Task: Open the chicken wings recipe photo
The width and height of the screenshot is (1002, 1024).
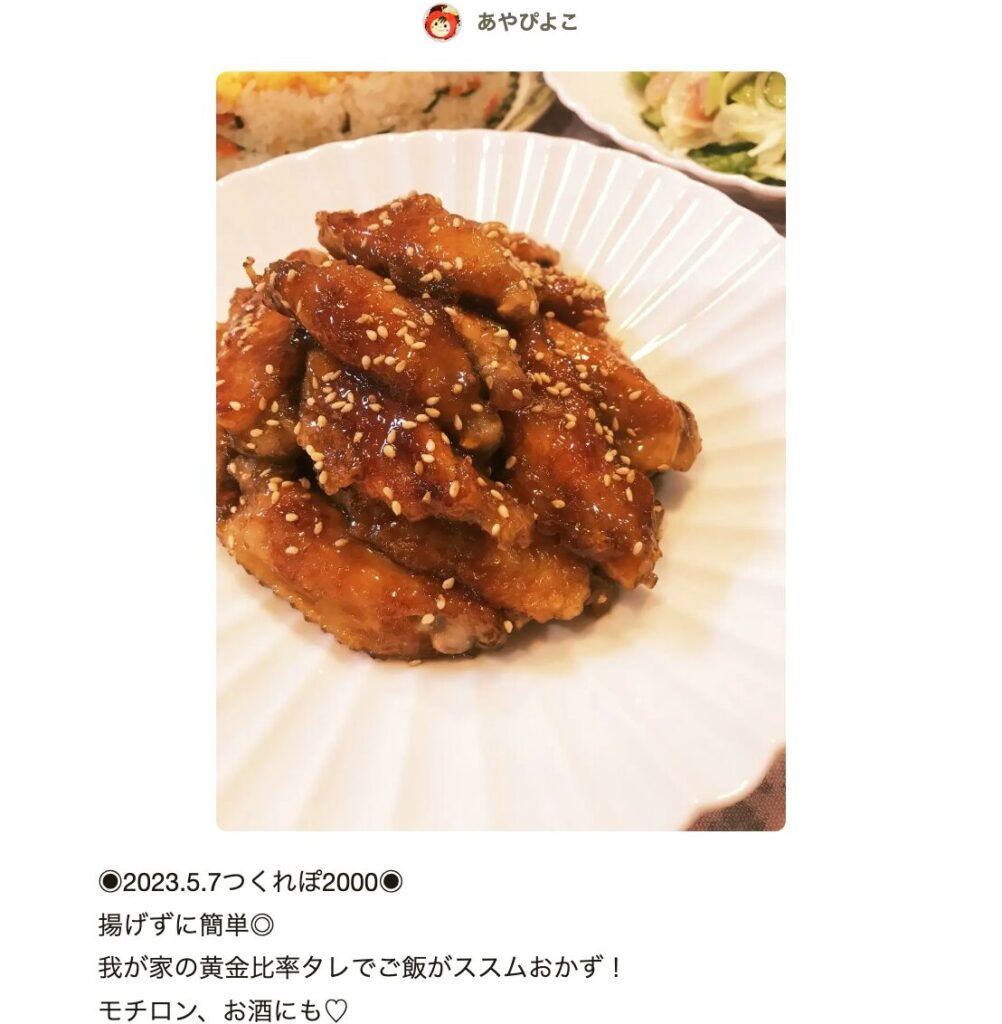Action: [500, 450]
